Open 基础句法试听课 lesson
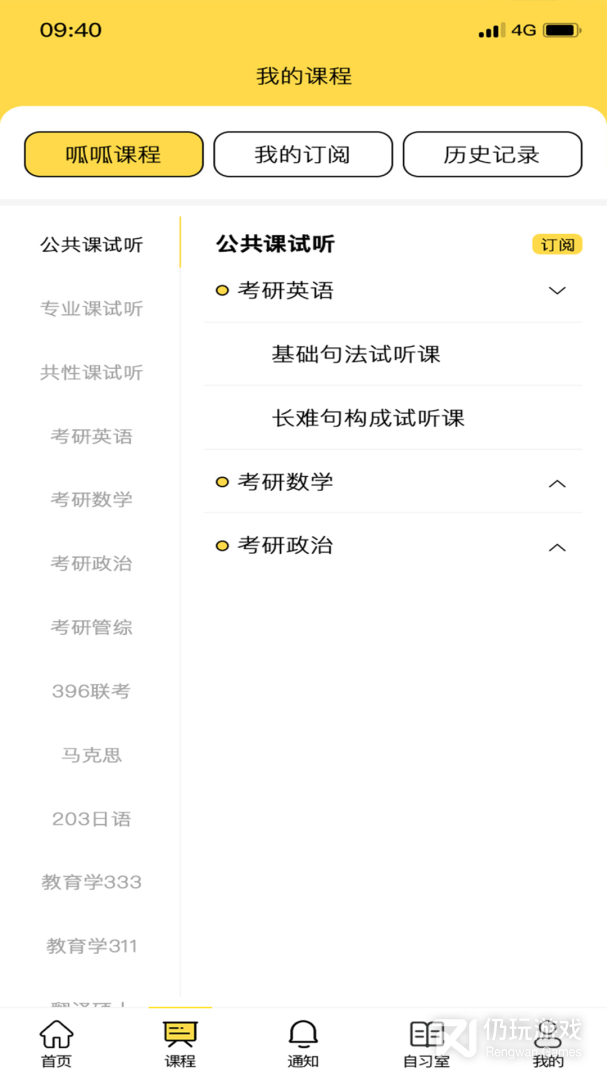This screenshot has height=1080, width=607. pyautogui.click(x=393, y=354)
